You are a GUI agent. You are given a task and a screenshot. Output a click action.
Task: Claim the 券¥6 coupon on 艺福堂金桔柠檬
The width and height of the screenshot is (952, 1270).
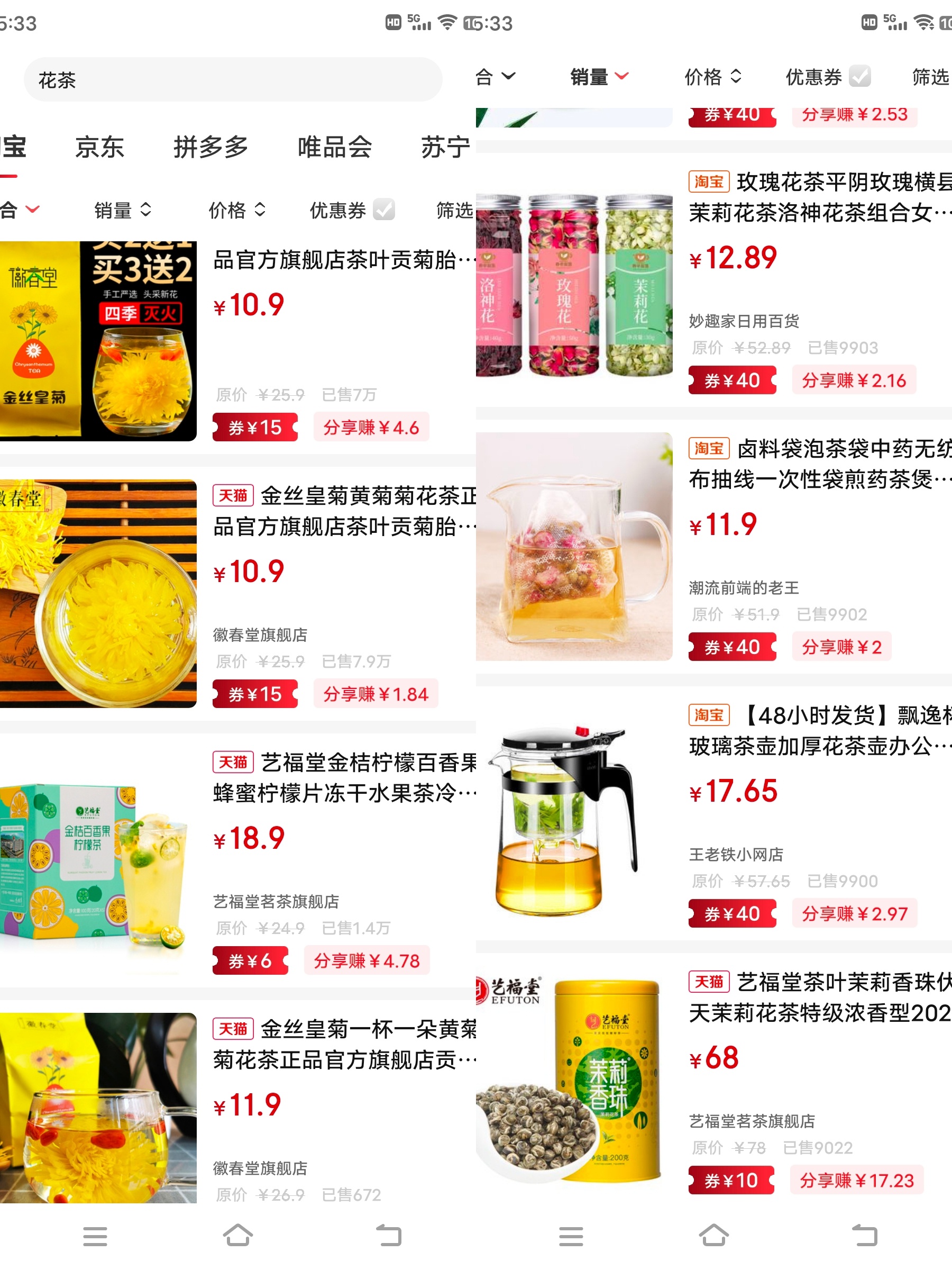coord(250,960)
